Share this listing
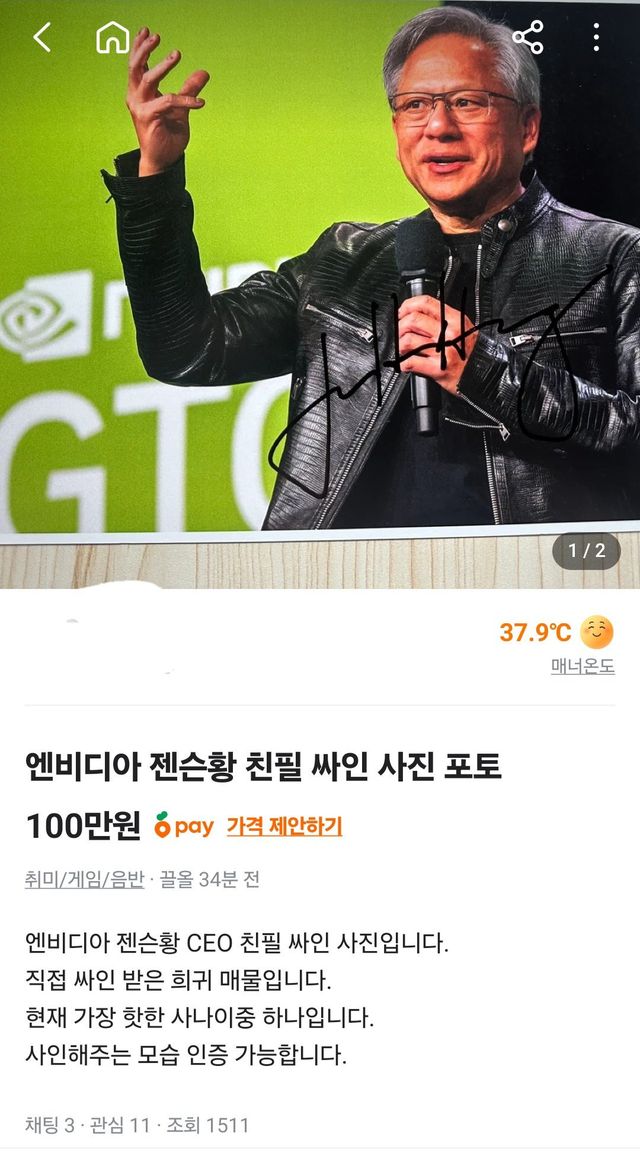Image resolution: width=640 pixels, height=1153 pixels. tap(527, 39)
